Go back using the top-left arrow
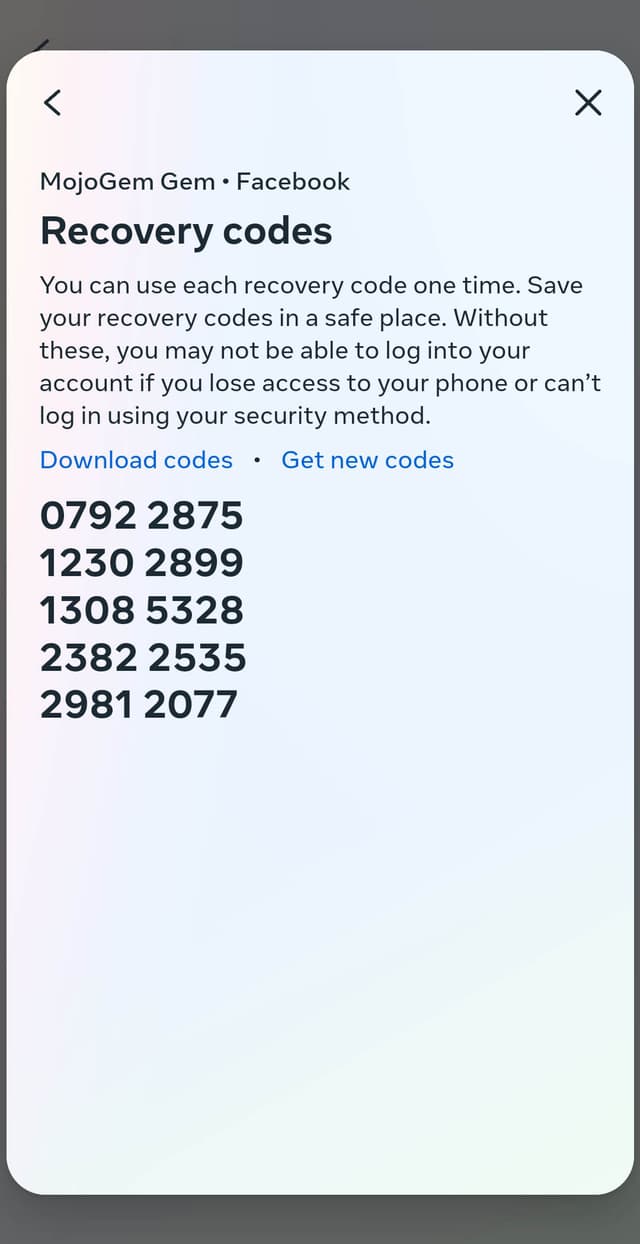Screen dimensions: 640x1244 [53, 102]
